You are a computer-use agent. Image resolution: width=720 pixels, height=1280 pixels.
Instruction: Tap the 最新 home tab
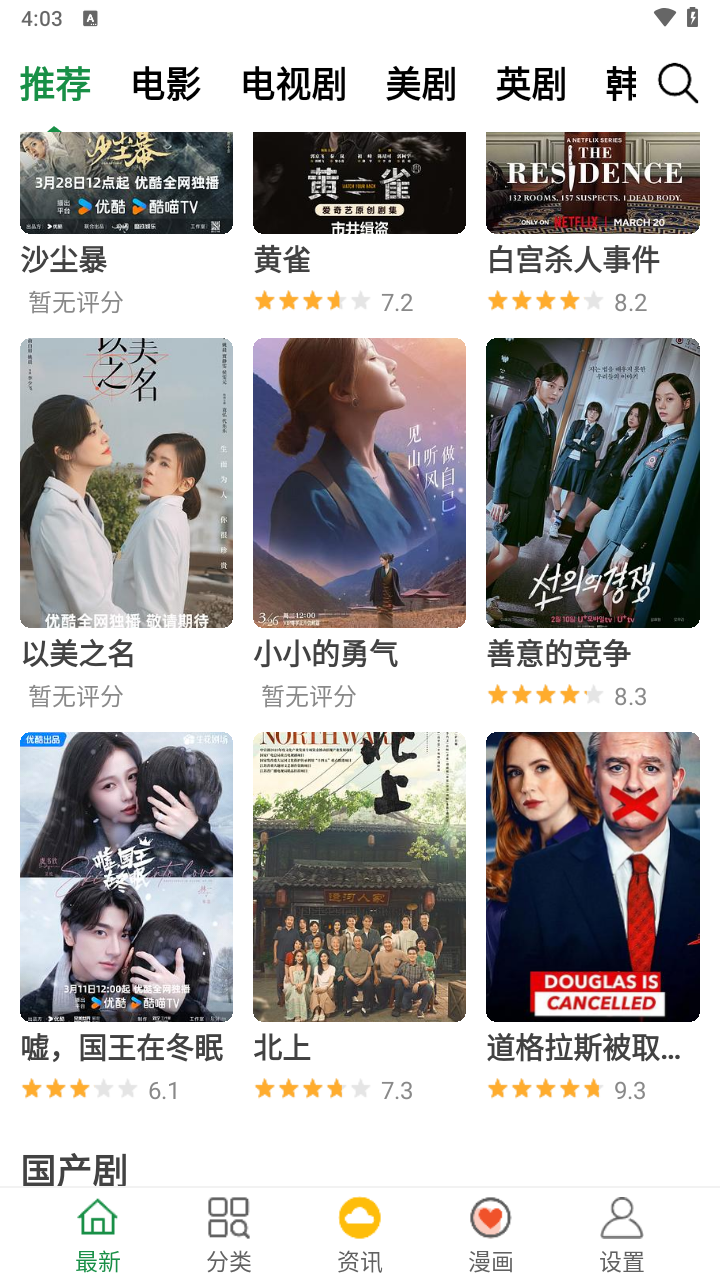pyautogui.click(x=98, y=1235)
